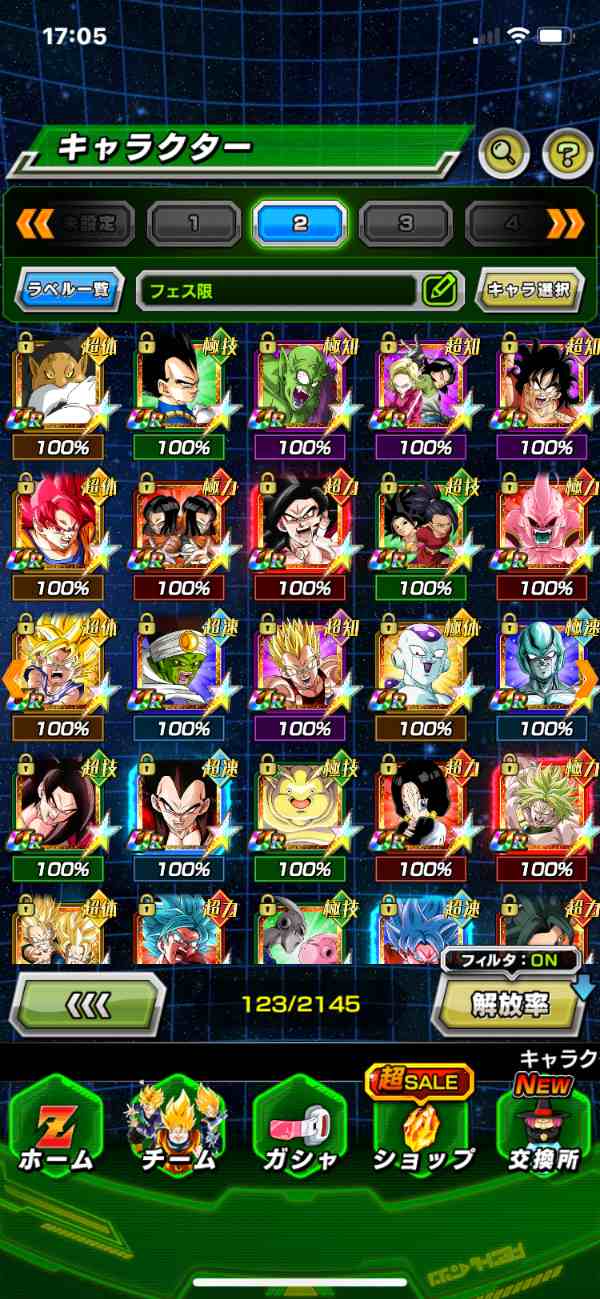Go to previous label tabs arrow
The width and height of the screenshot is (600, 1299).
33,223
